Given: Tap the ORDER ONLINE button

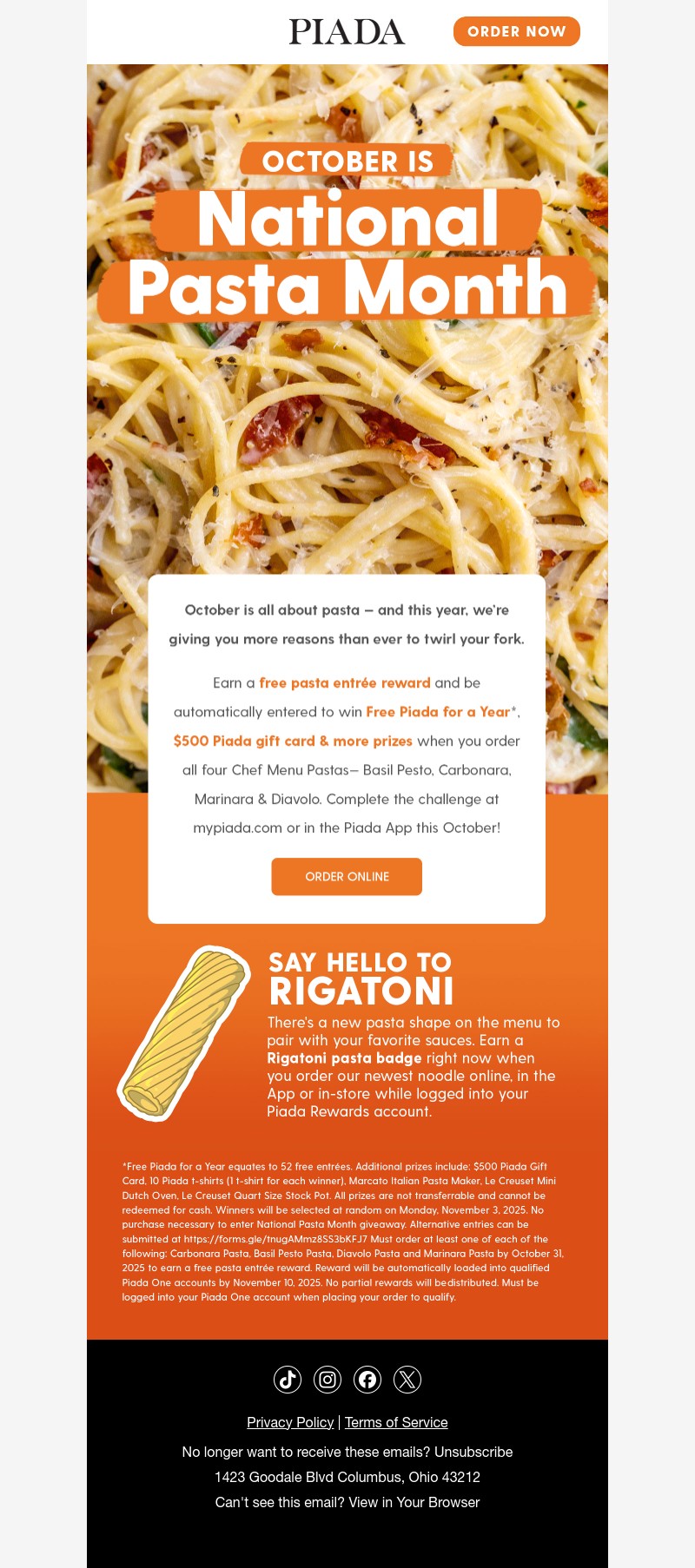Looking at the screenshot, I should (x=347, y=877).
